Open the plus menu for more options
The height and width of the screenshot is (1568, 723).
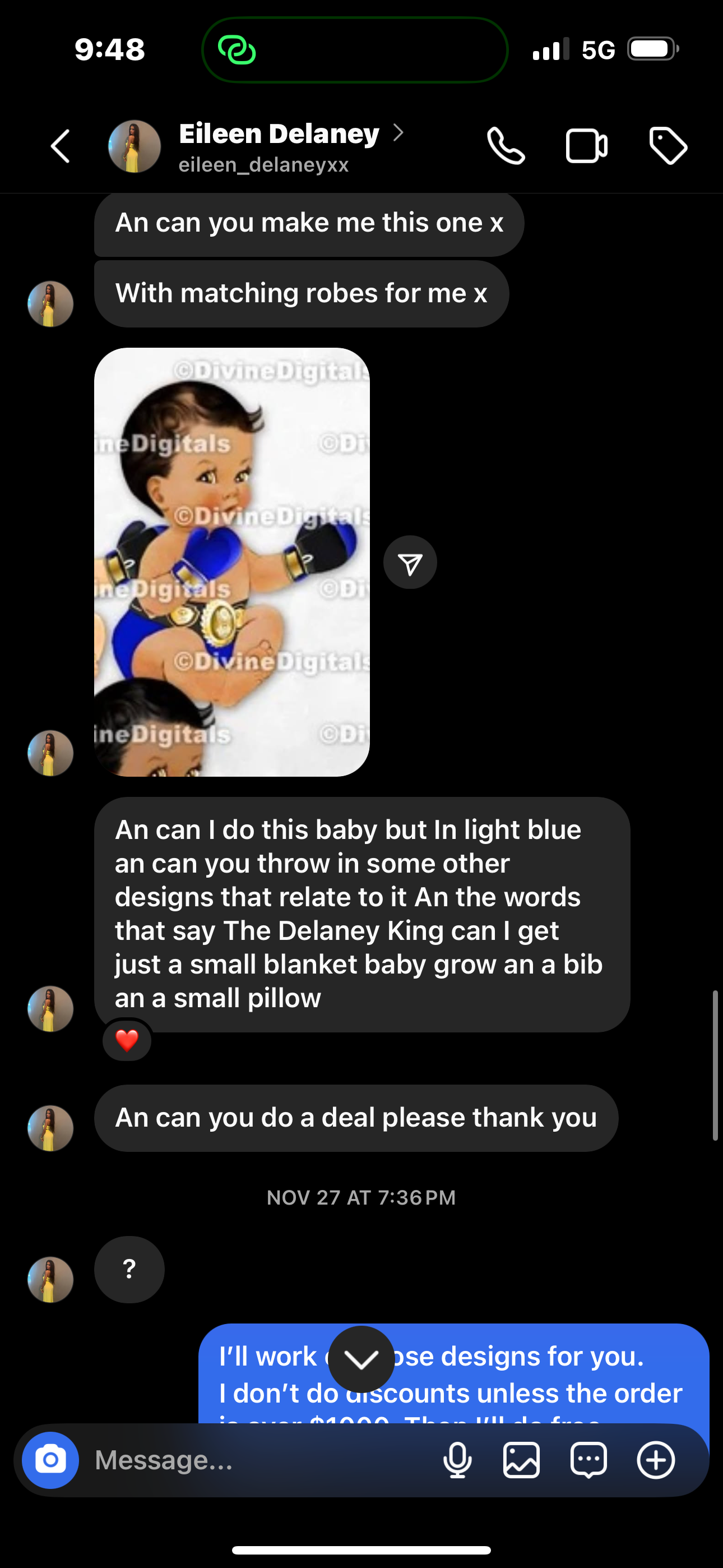click(655, 1460)
